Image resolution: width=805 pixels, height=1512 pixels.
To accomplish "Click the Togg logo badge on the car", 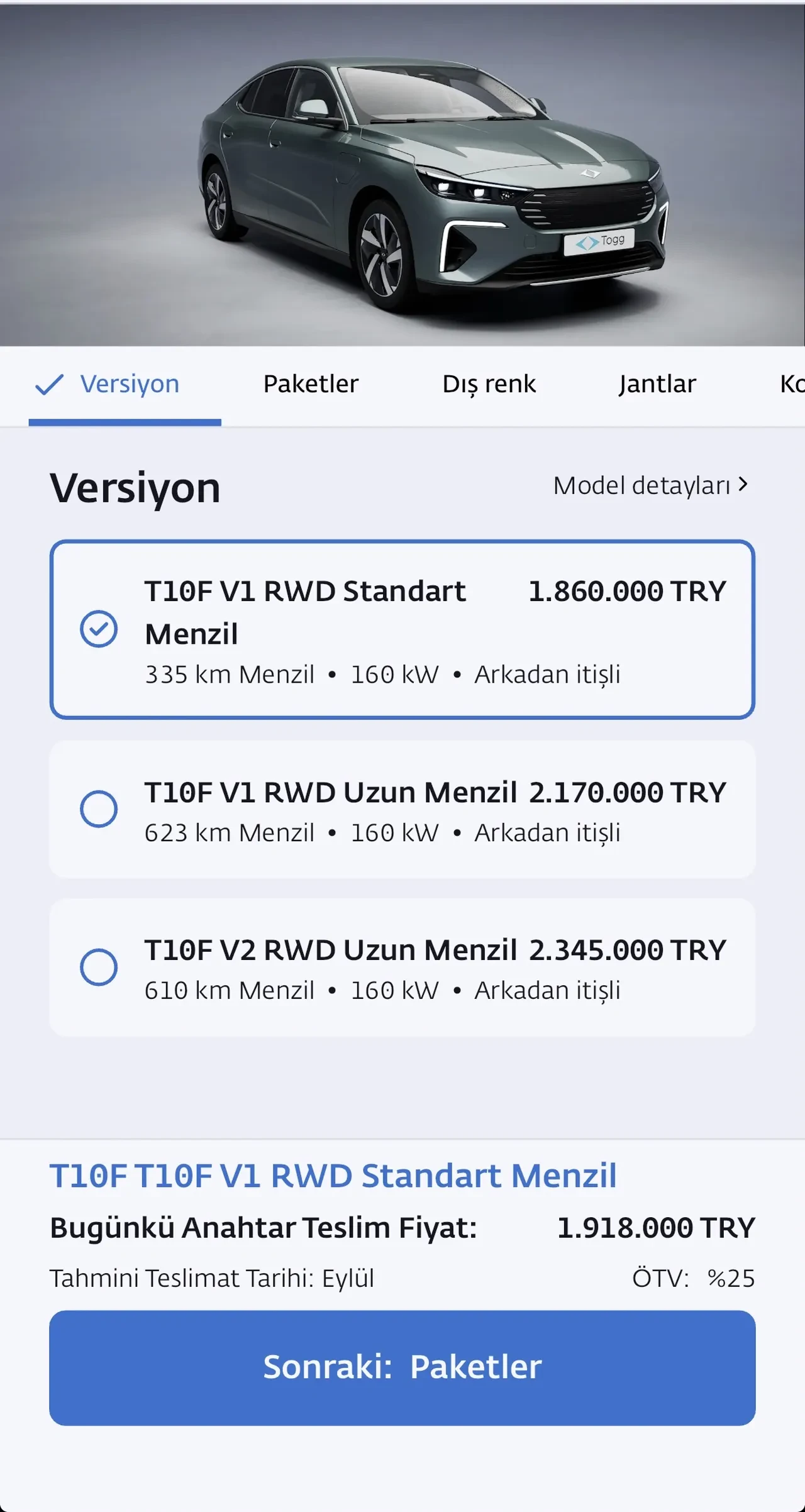I will click(x=599, y=240).
